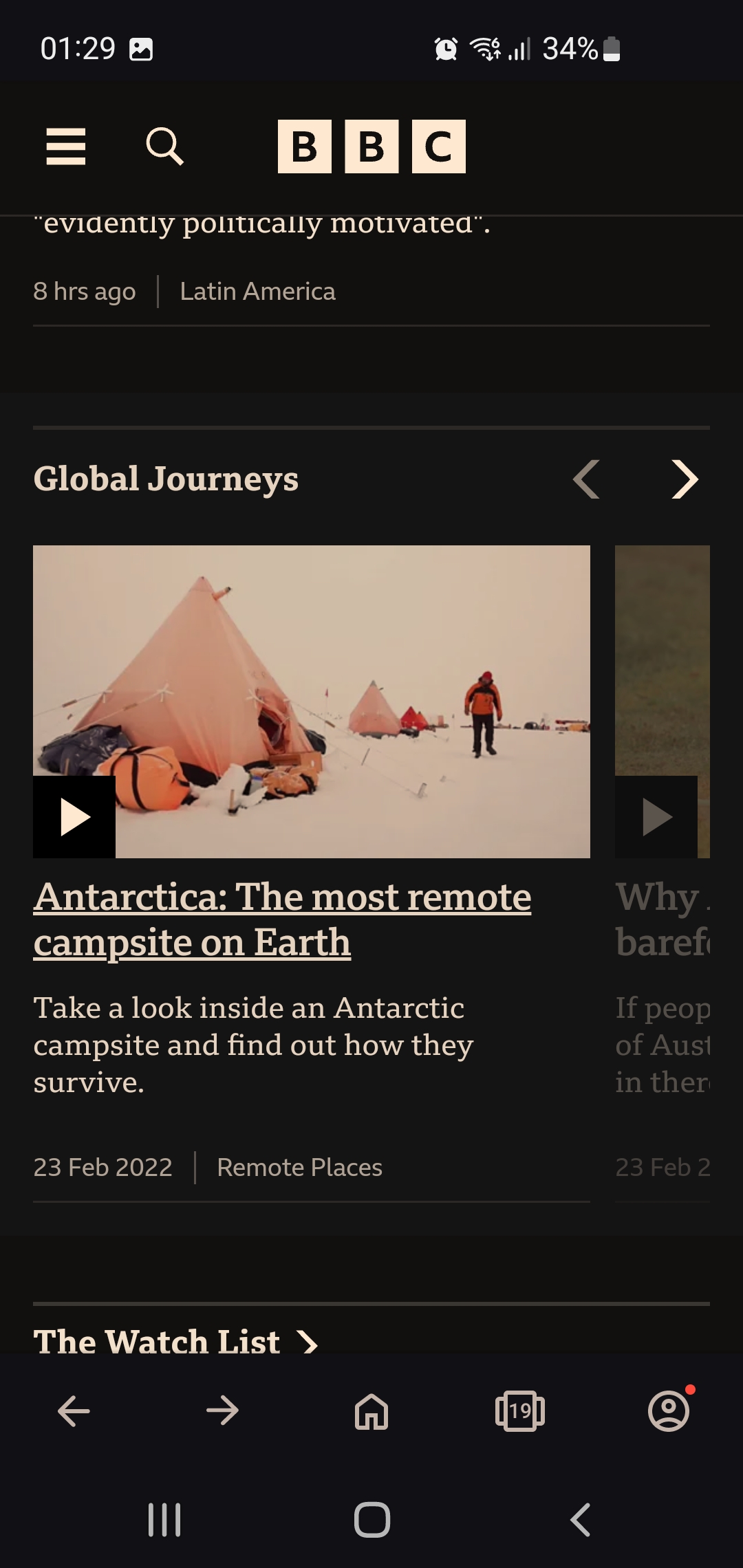Tap the system home button
The image size is (743, 1568).
[x=372, y=1519]
